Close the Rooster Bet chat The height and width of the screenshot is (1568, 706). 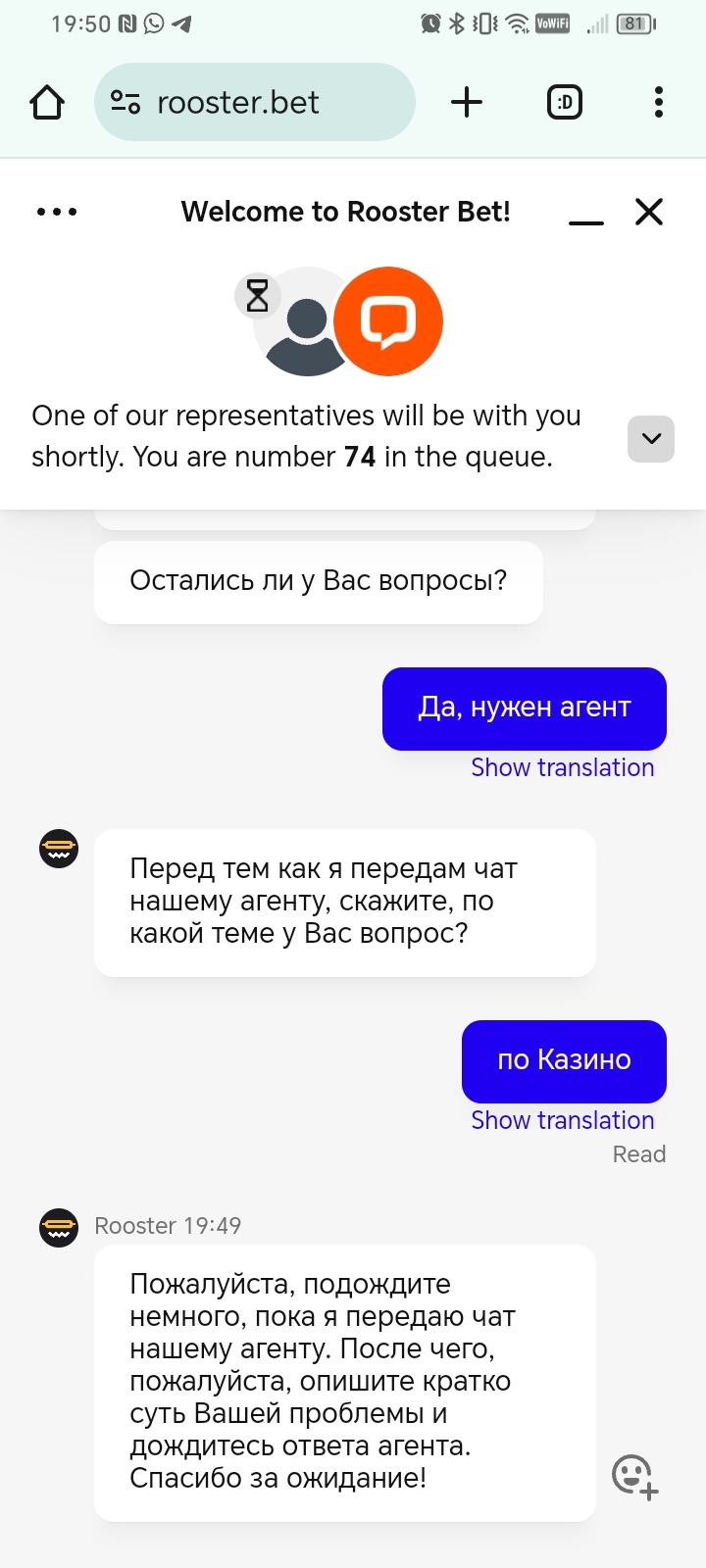point(649,212)
